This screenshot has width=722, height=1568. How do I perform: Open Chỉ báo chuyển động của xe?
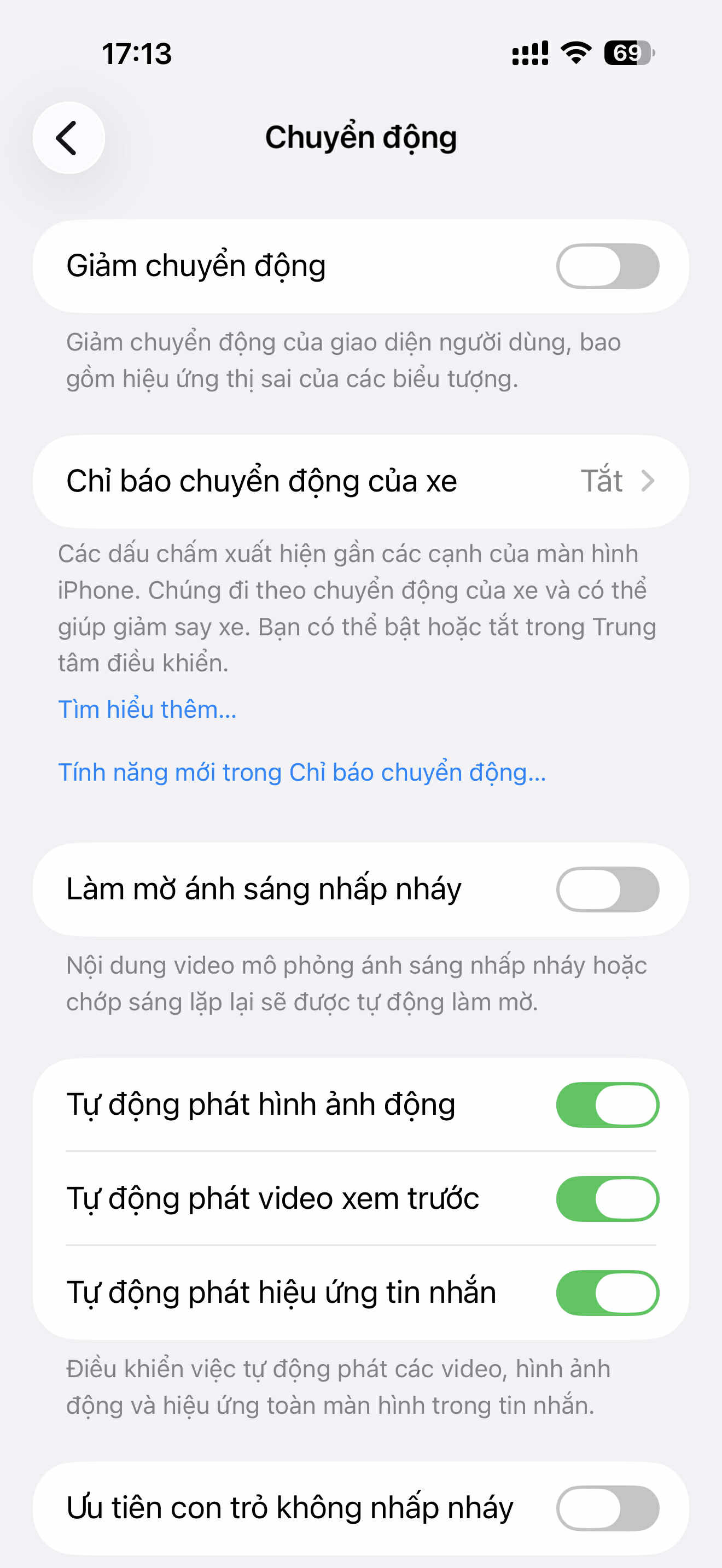click(360, 481)
